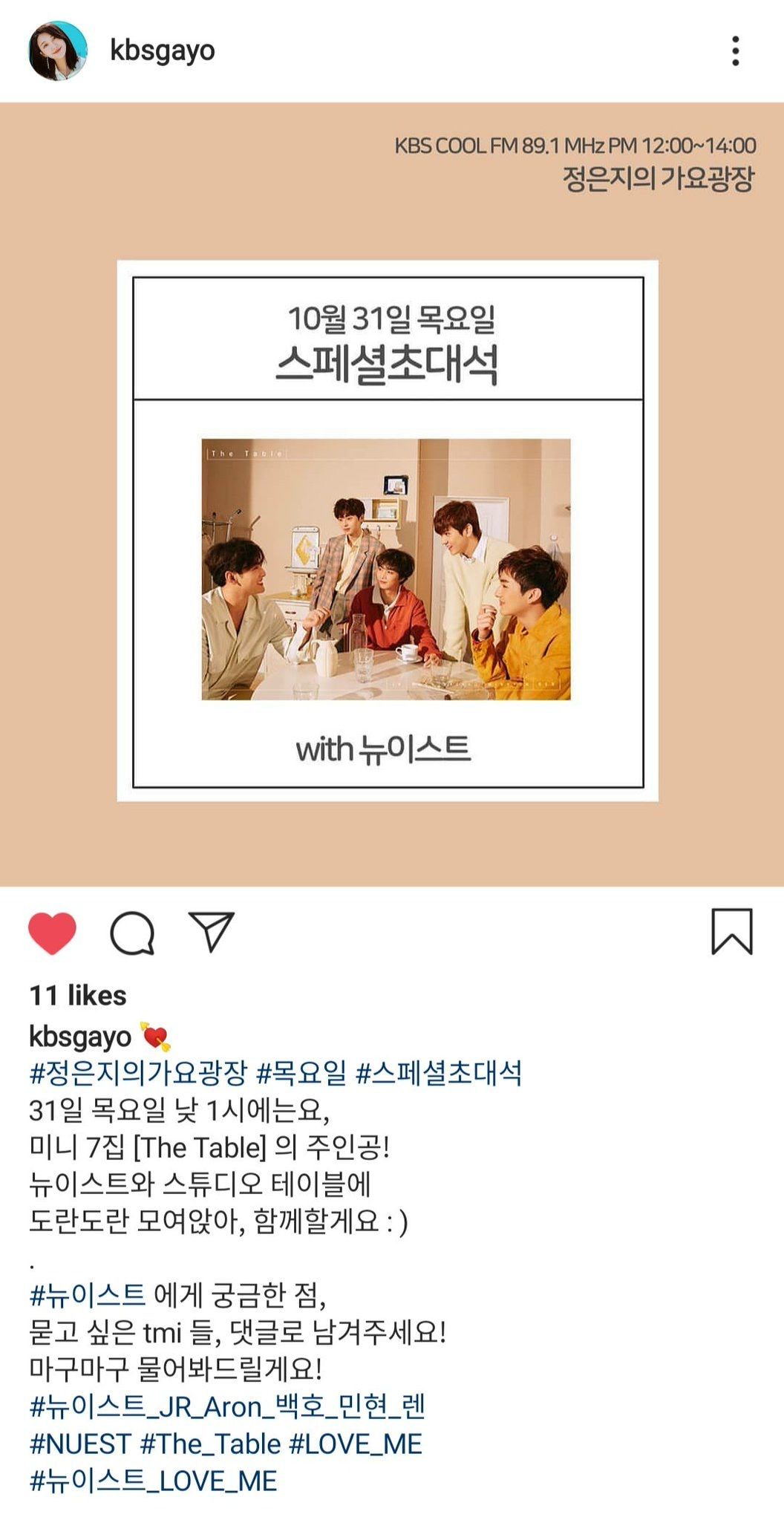Image resolution: width=784 pixels, height=1520 pixels.
Task: Open the post overflow menu
Action: (x=735, y=50)
